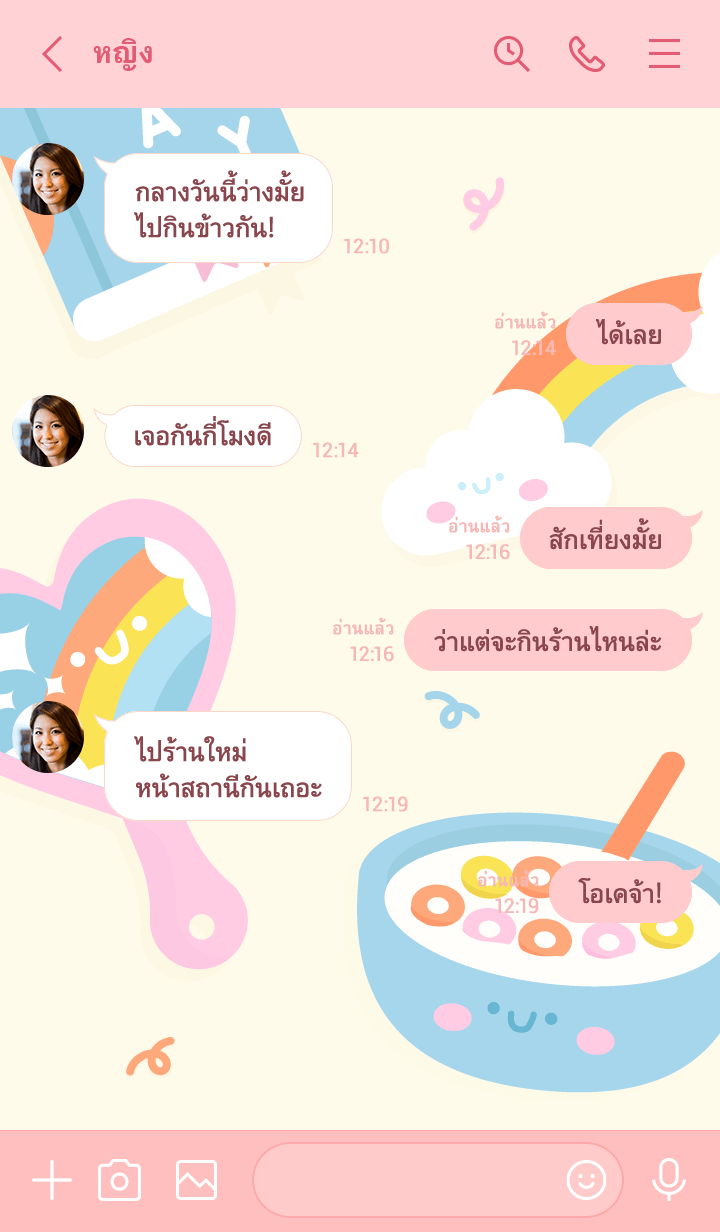Screen dimensions: 720x1232
Task: Go back from the หญิง chat
Action: 52,54
